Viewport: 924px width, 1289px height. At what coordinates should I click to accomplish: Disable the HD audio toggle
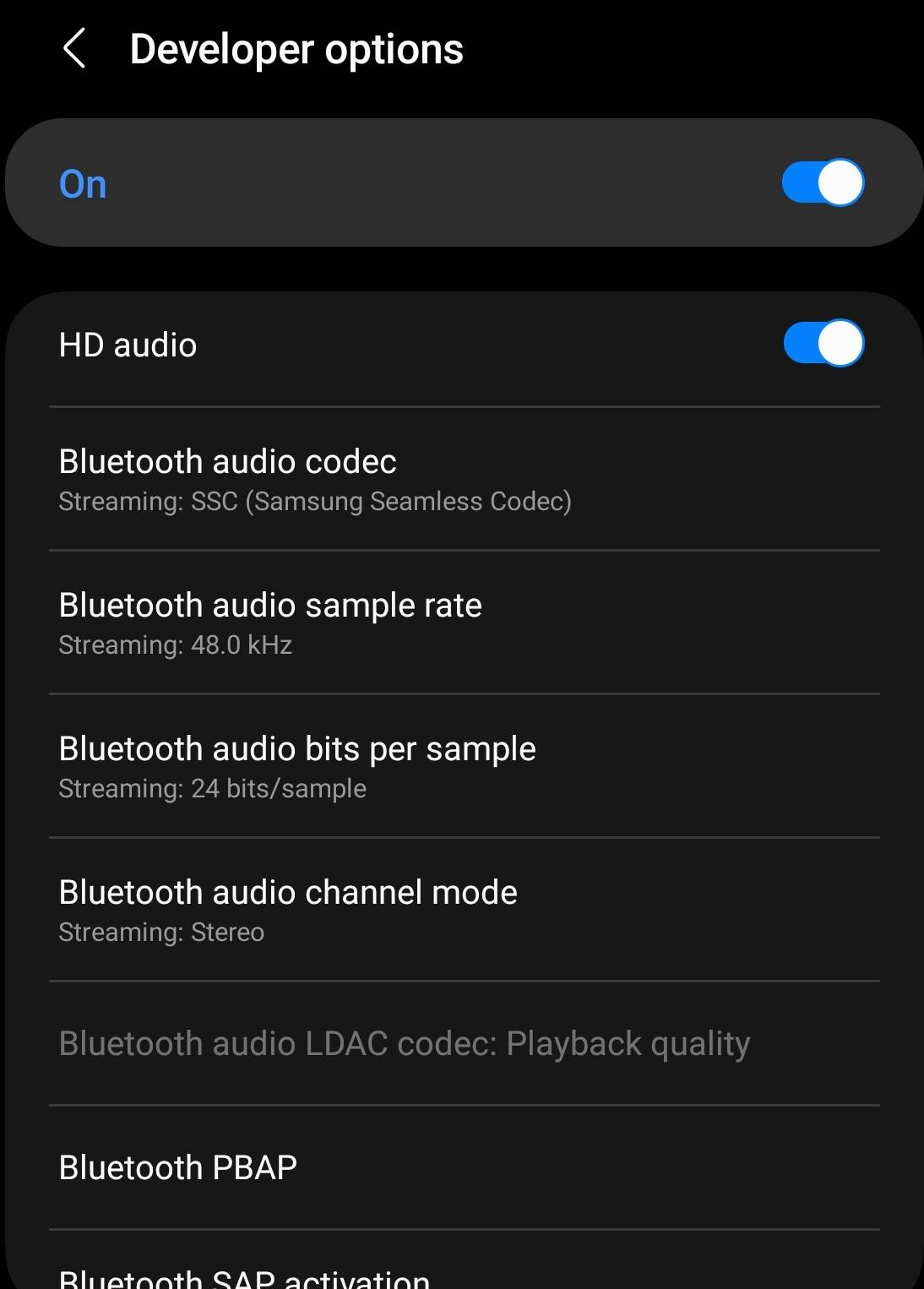coord(822,343)
